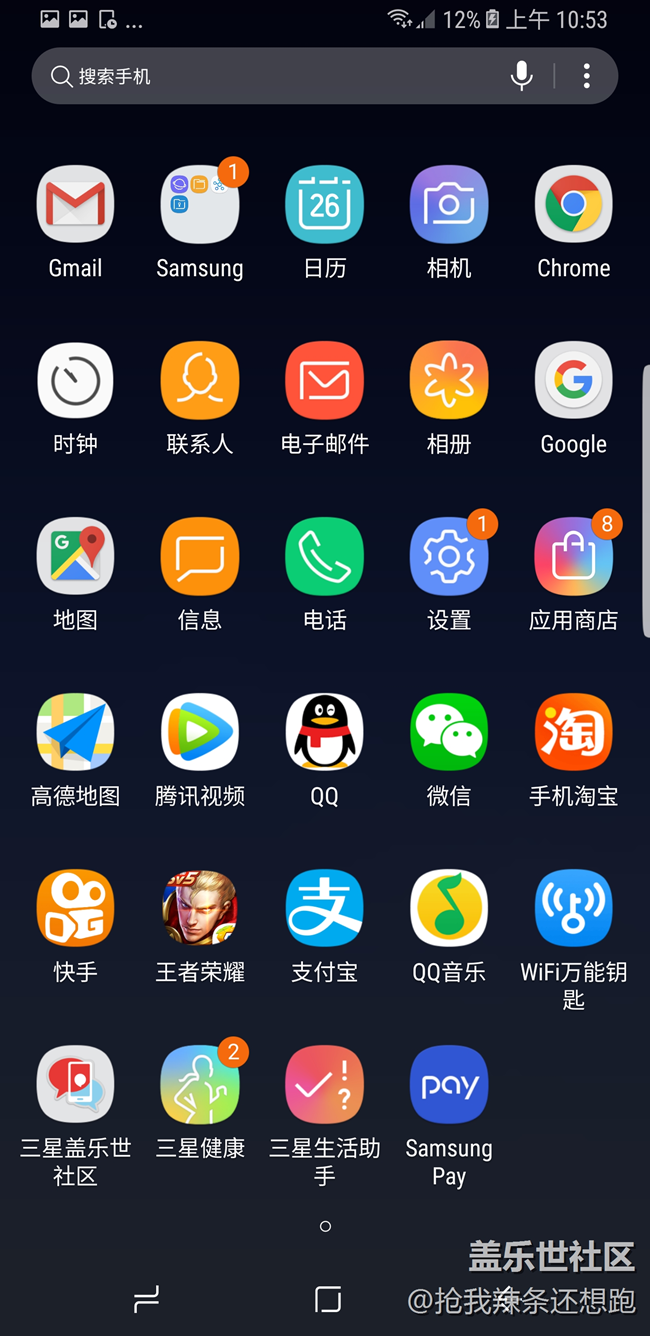This screenshot has height=1336, width=650.
Task: Tap the 搜索手机 search field
Action: pyautogui.click(x=270, y=76)
